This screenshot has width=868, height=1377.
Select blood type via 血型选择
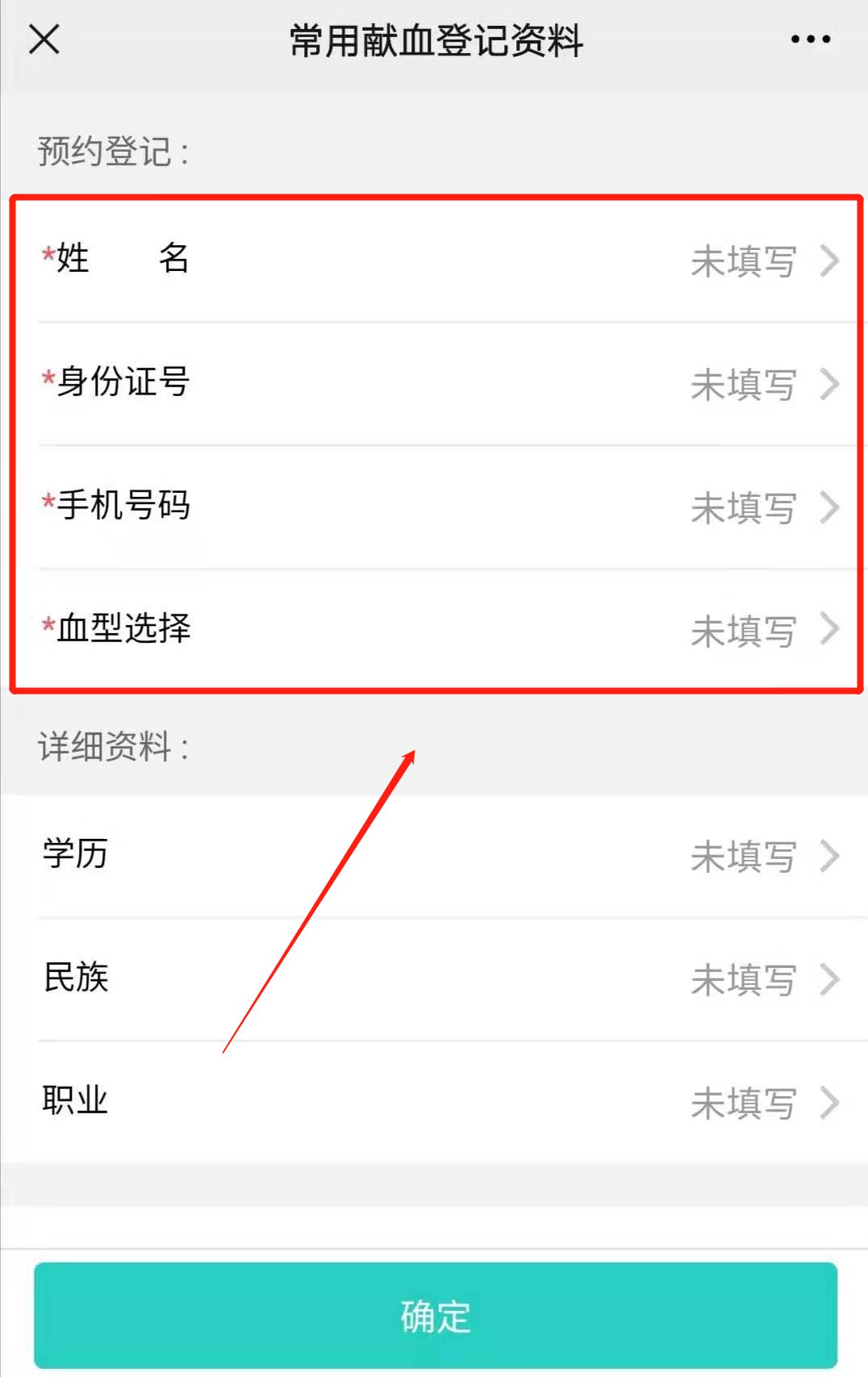[x=436, y=630]
